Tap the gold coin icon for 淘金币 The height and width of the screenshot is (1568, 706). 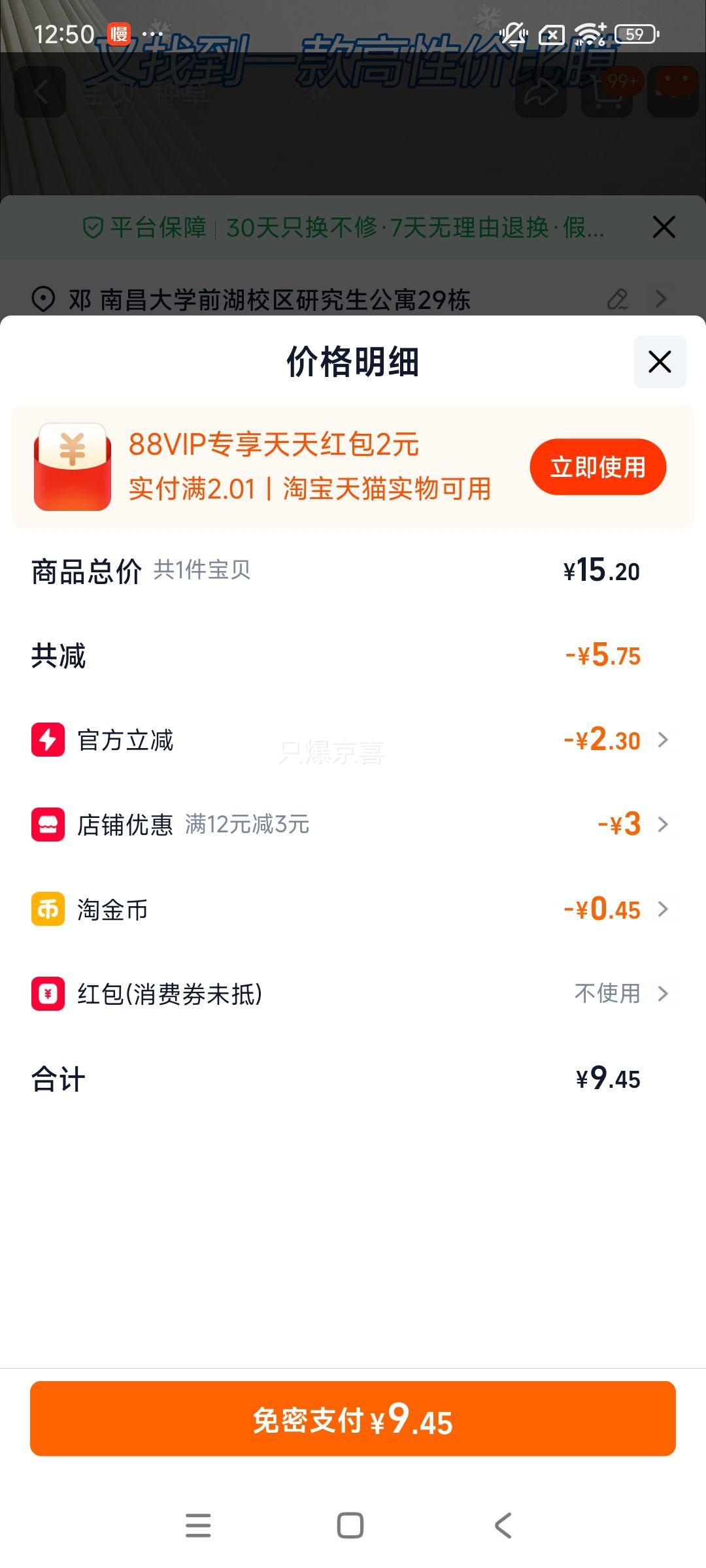point(46,909)
